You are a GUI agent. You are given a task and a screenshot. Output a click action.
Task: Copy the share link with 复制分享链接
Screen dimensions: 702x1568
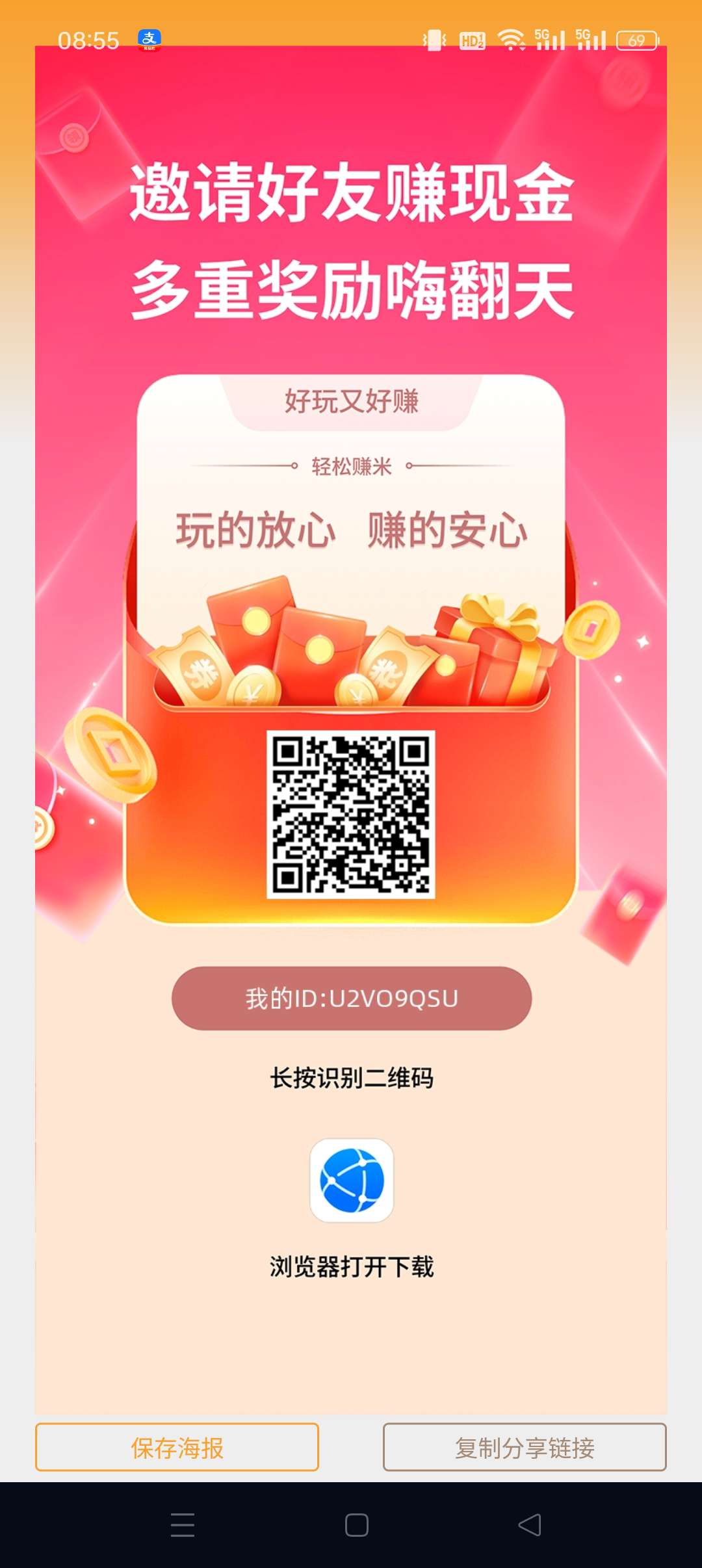coord(525,1448)
